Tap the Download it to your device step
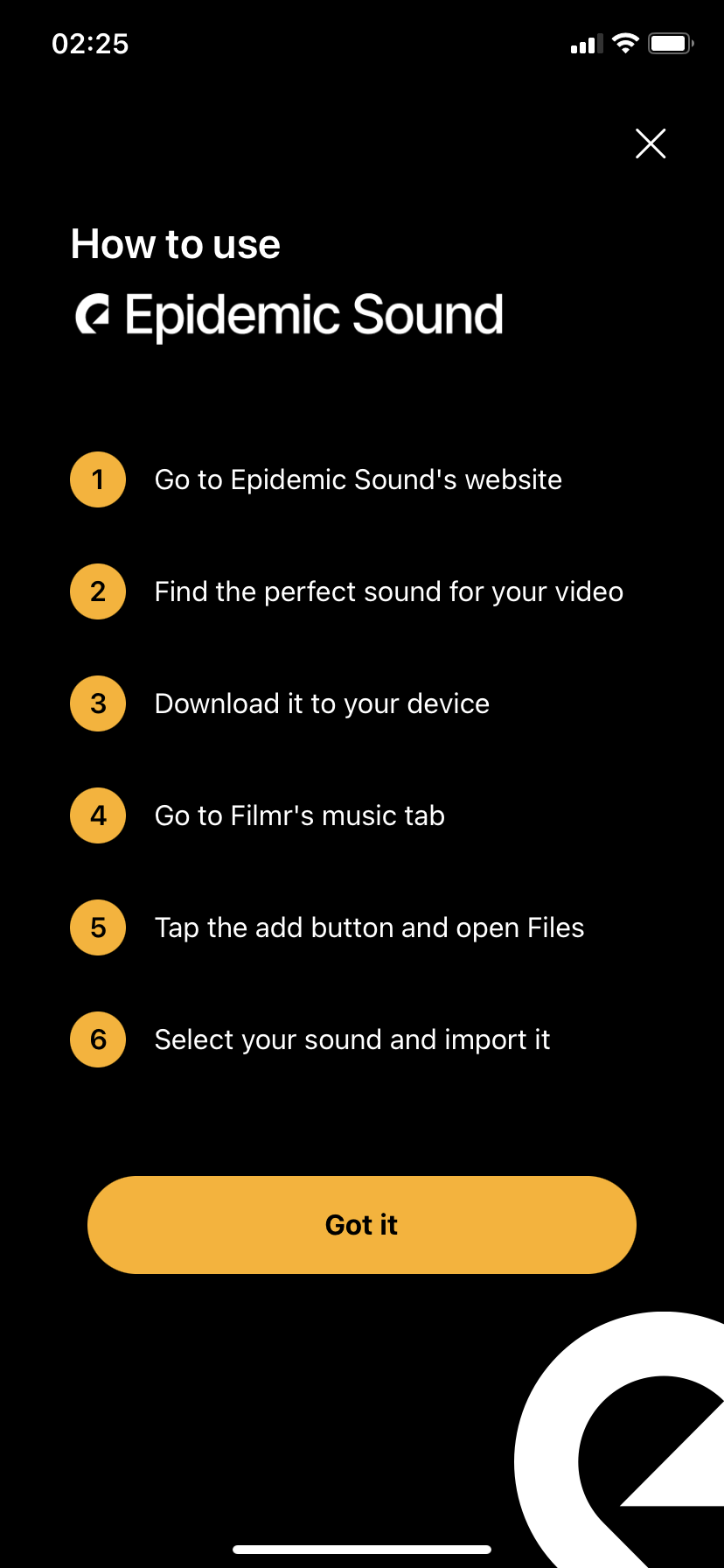This screenshot has width=724, height=1568. [322, 703]
